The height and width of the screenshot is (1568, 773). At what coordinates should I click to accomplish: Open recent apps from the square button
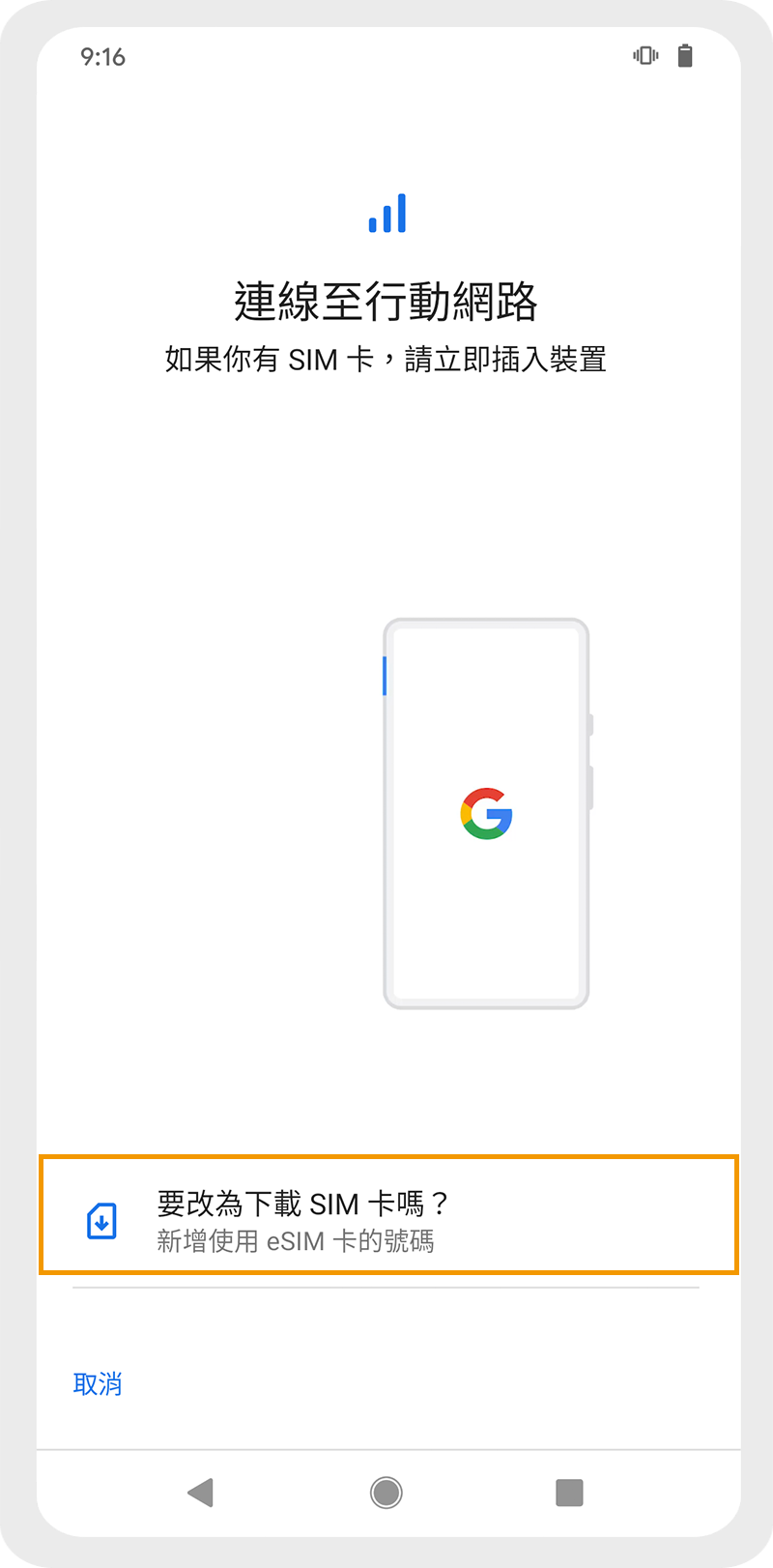570,1493
